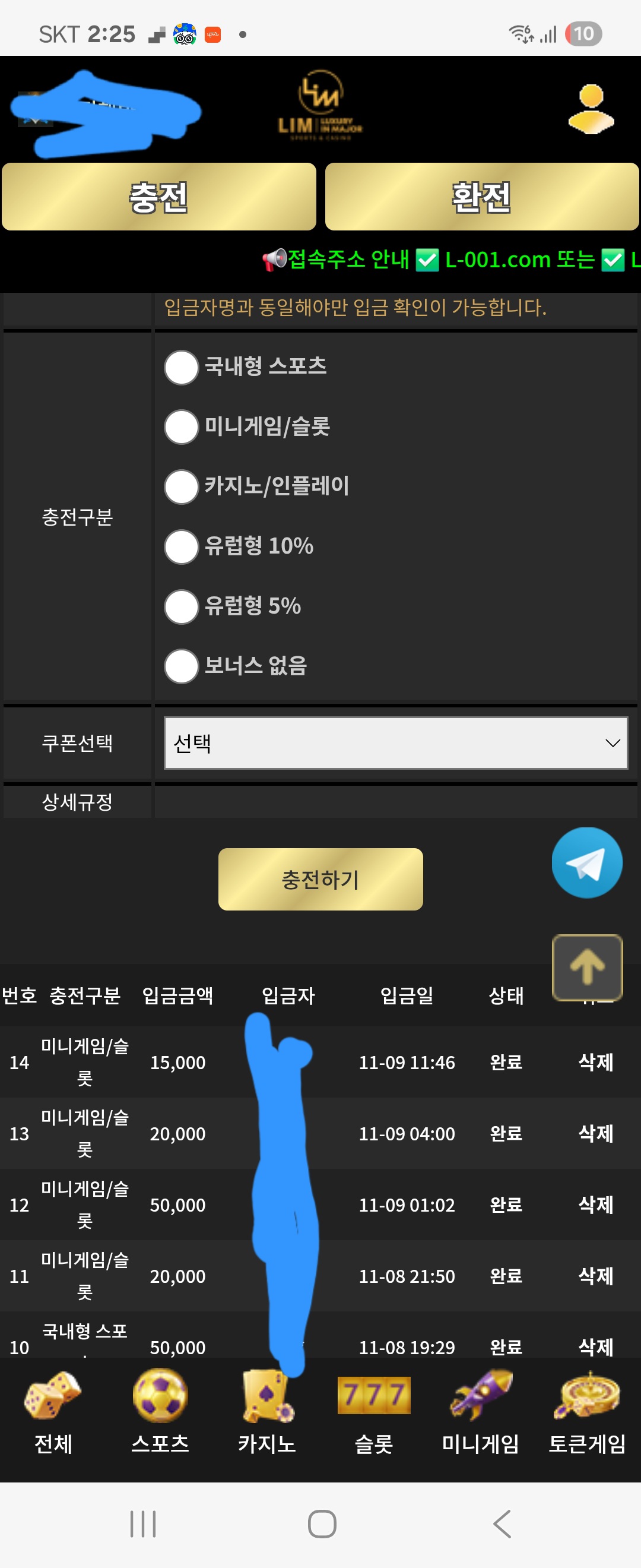This screenshot has width=641, height=1568.
Task: Open the Telegram contact button
Action: coord(586,862)
